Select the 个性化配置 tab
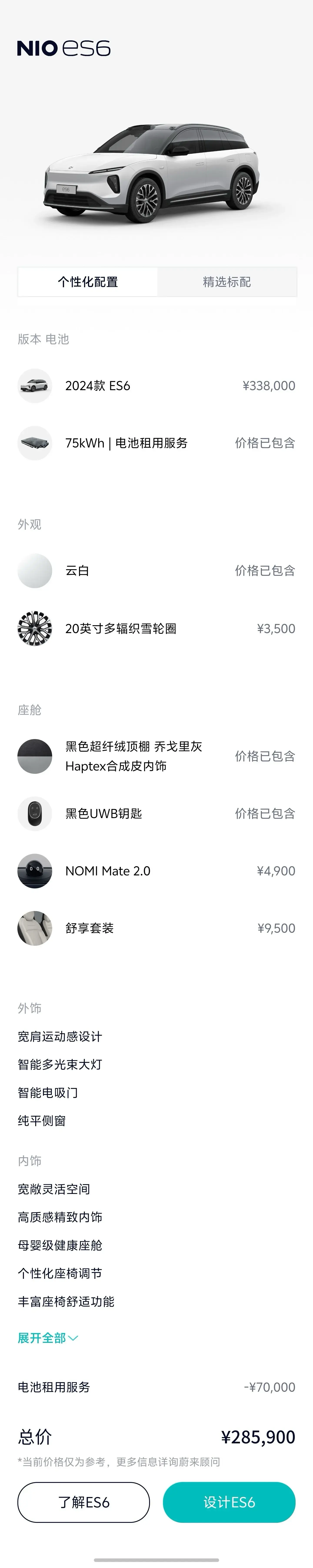 tap(88, 282)
